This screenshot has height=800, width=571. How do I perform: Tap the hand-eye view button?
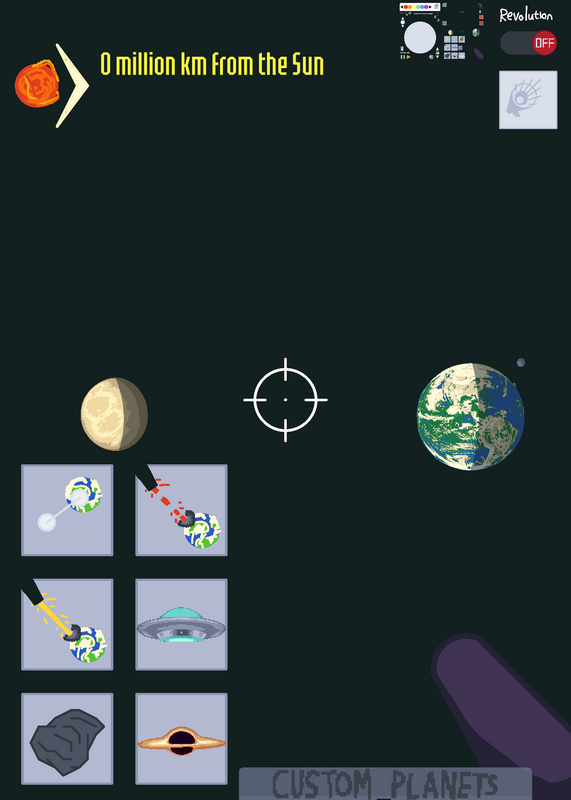click(x=528, y=99)
